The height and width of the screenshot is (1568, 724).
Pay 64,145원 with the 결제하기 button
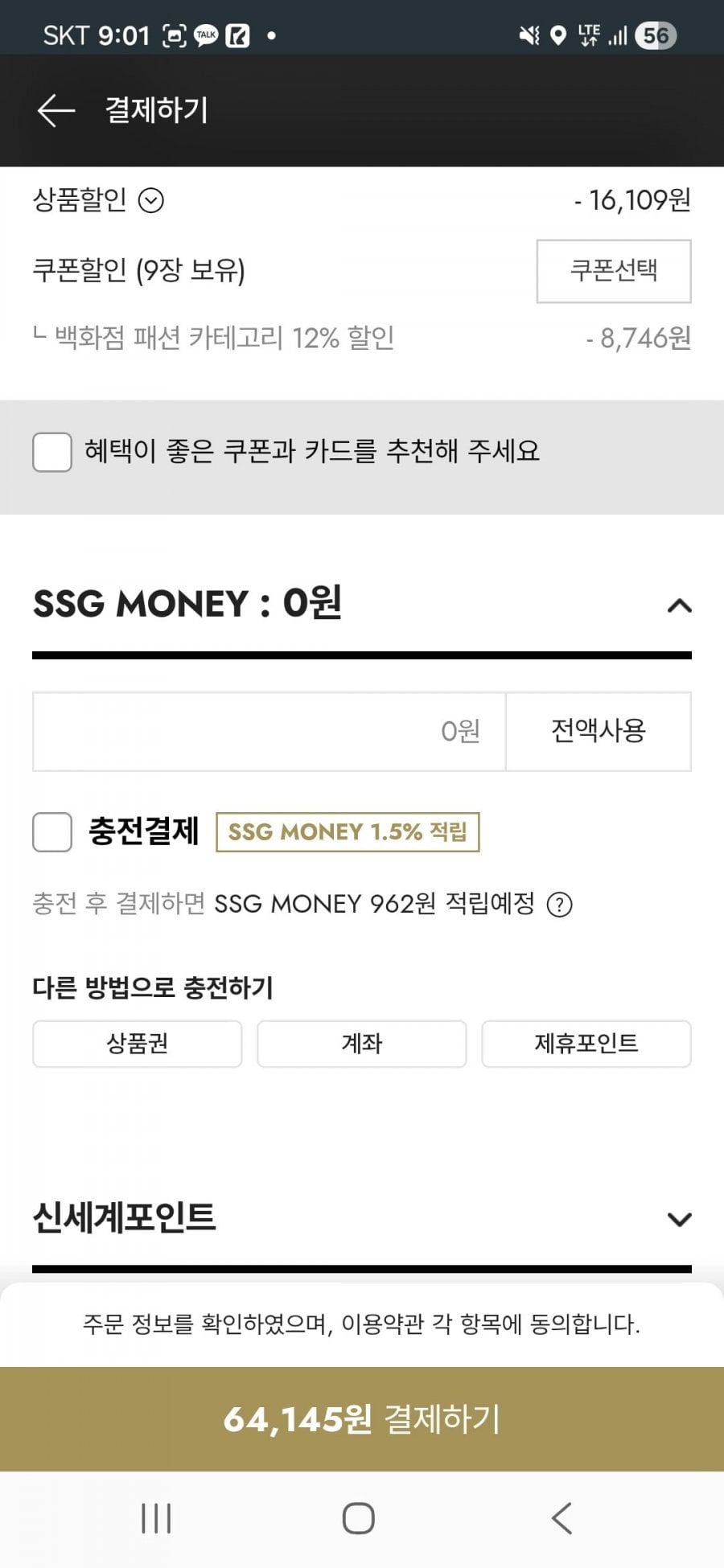[362, 1419]
